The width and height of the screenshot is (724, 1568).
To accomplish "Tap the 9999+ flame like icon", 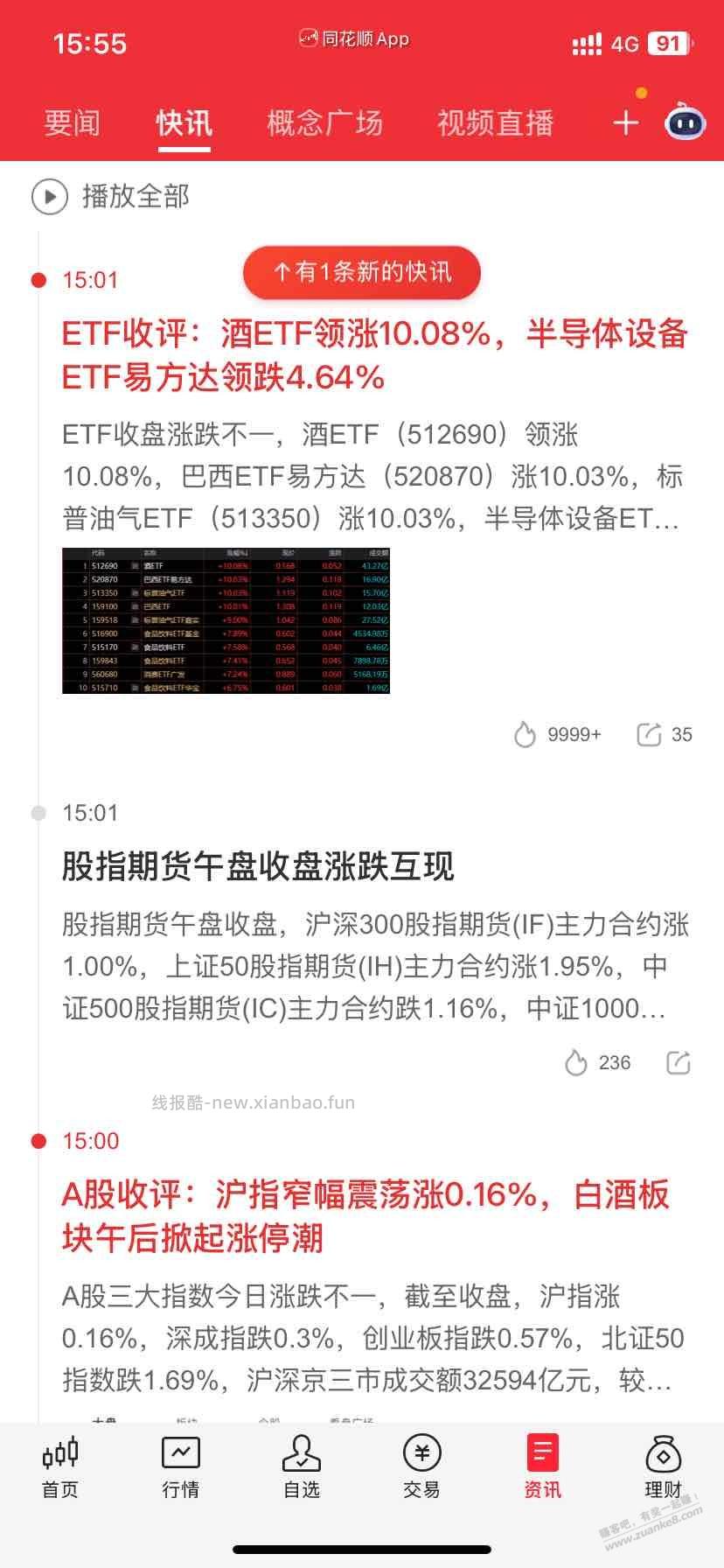I will [526, 734].
